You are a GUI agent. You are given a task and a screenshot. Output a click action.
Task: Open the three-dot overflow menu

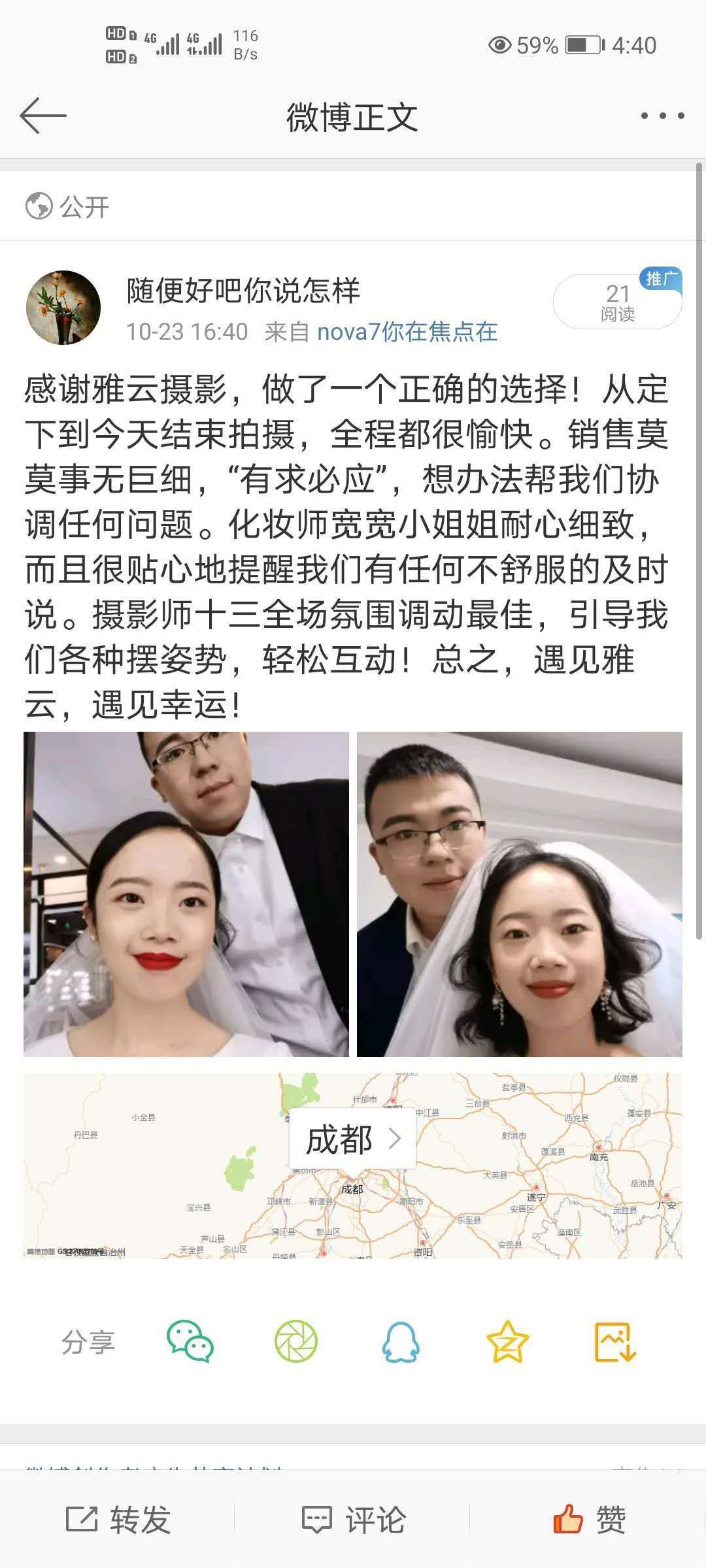click(662, 116)
